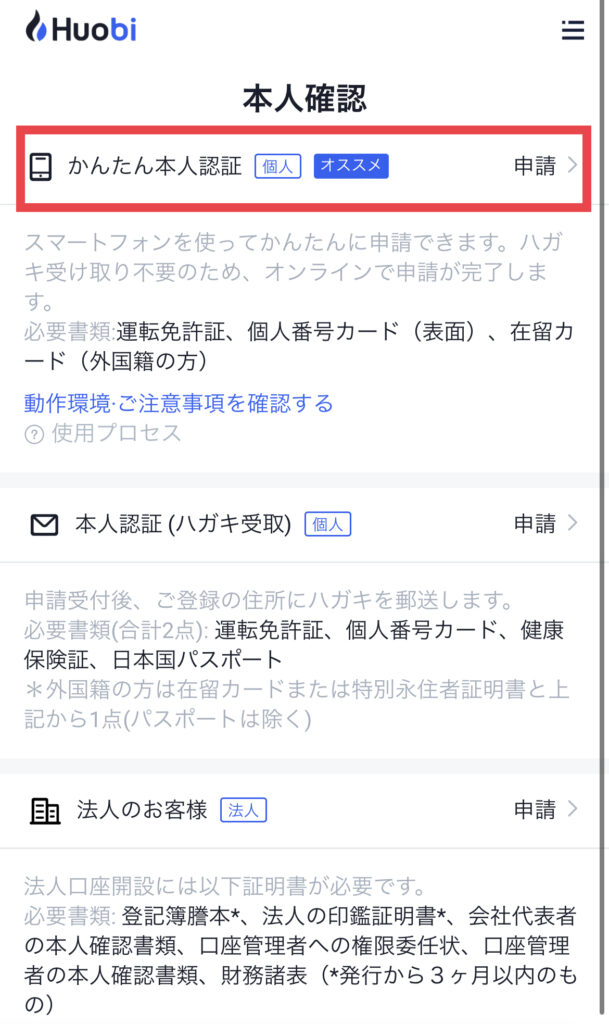This screenshot has width=609, height=1024.
Task: Apply as 法人のお客様
Action: 545,809
